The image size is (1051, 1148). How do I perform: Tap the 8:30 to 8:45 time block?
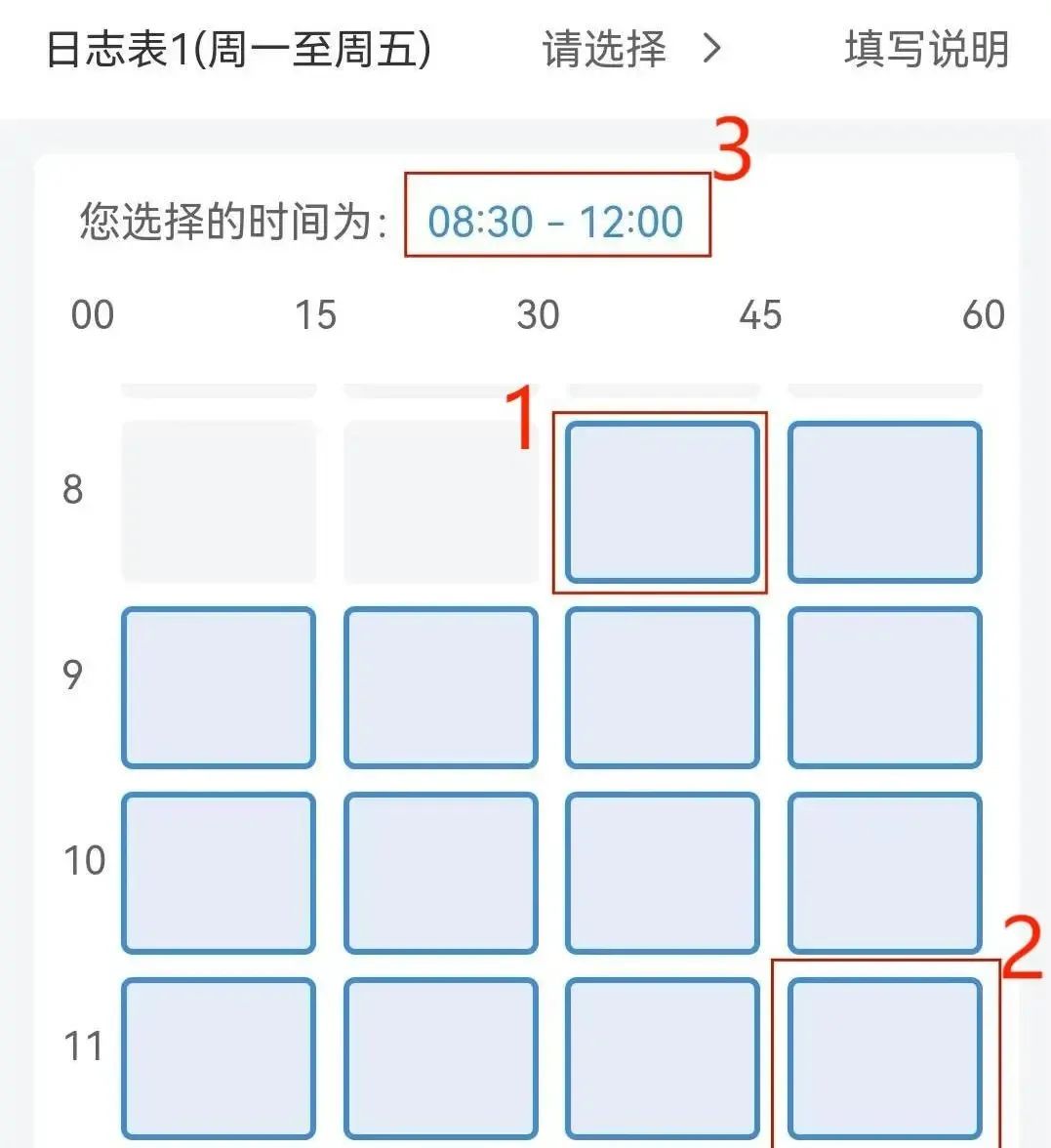click(x=662, y=502)
